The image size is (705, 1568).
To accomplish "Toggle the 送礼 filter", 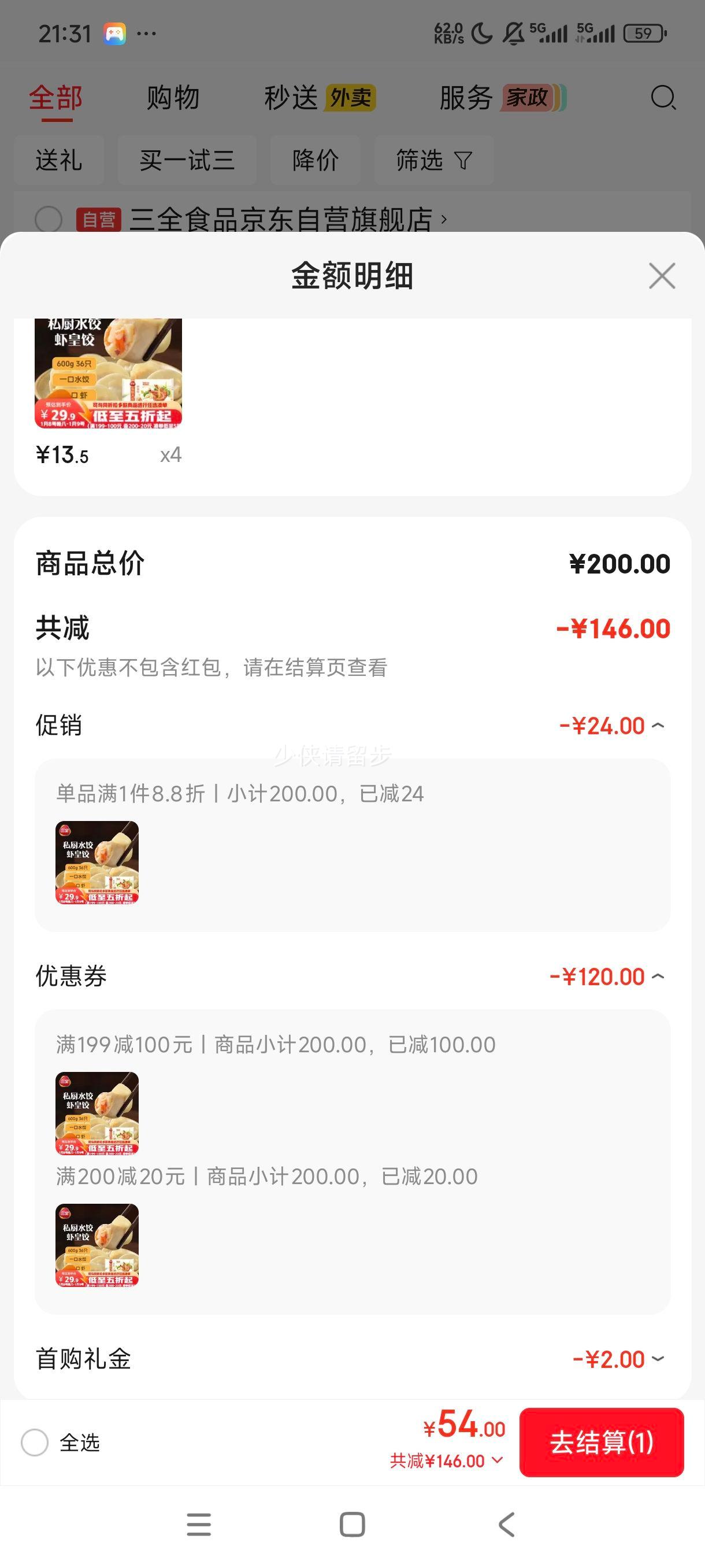I will (x=60, y=161).
